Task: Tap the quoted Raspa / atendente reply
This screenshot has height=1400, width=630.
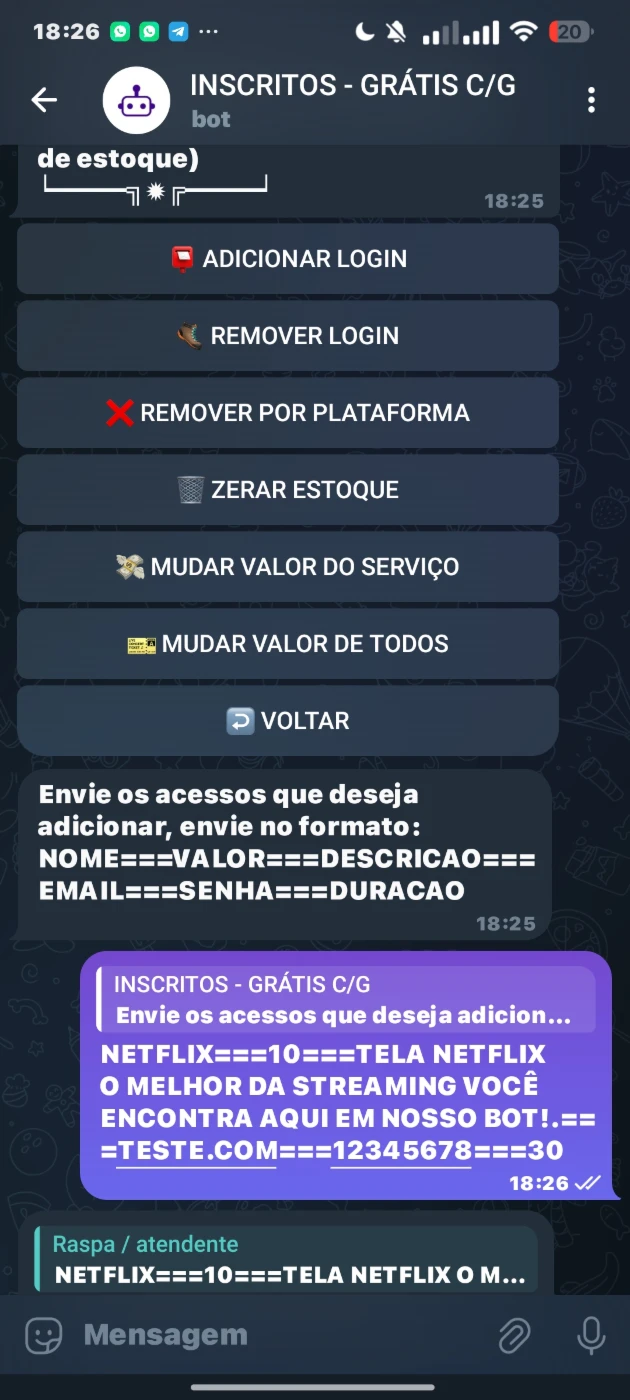Action: 286,1260
